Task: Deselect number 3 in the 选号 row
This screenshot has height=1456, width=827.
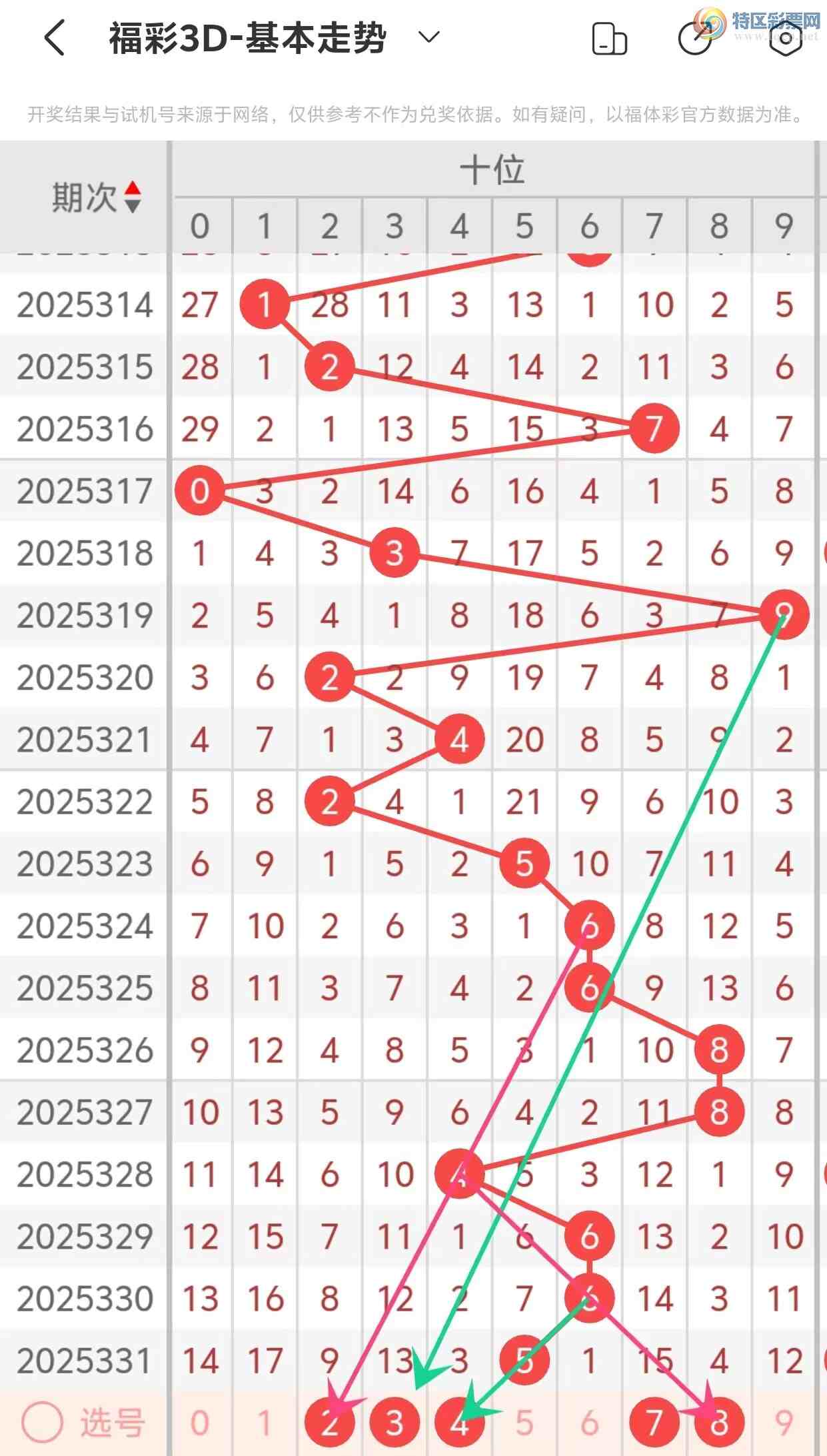Action: (x=395, y=1423)
